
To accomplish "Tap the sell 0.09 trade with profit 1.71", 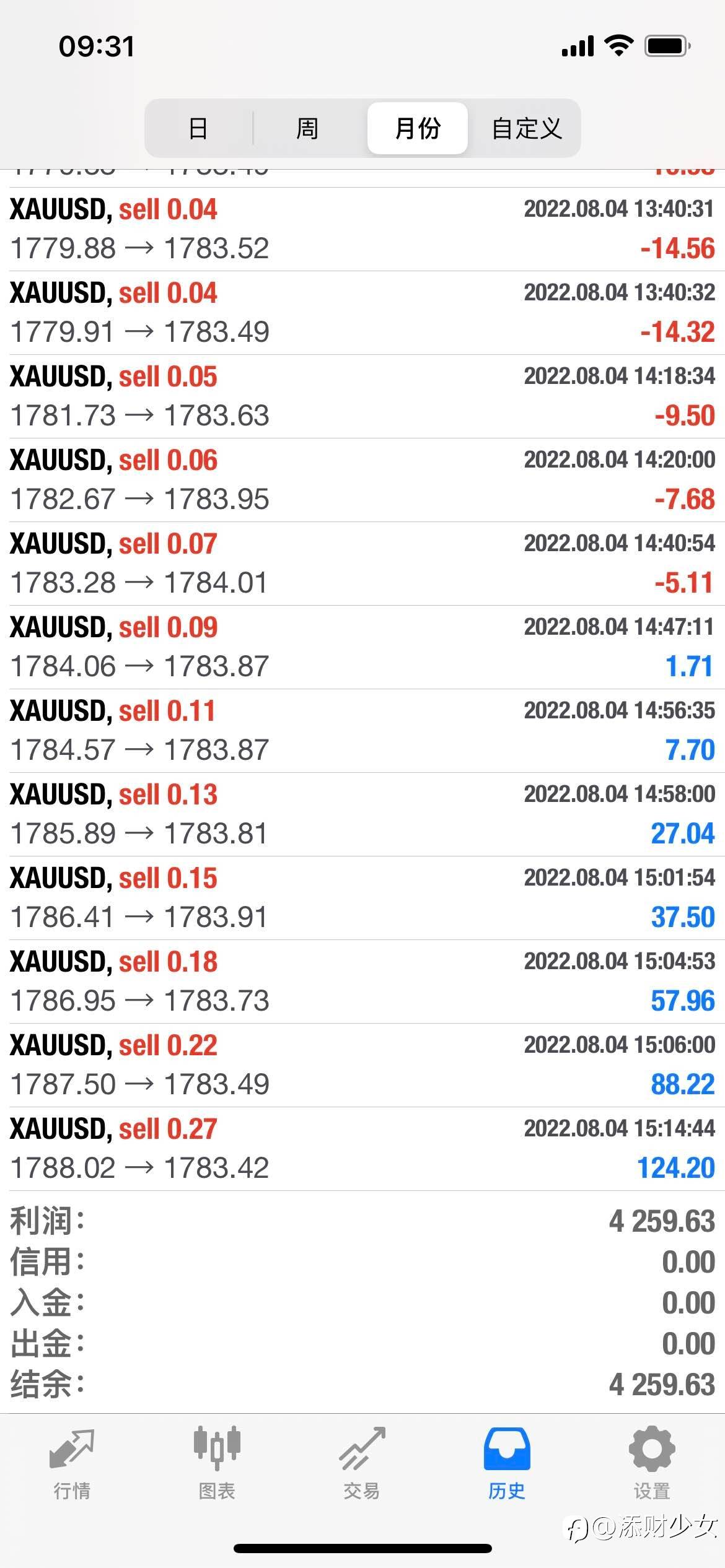I will (x=362, y=647).
